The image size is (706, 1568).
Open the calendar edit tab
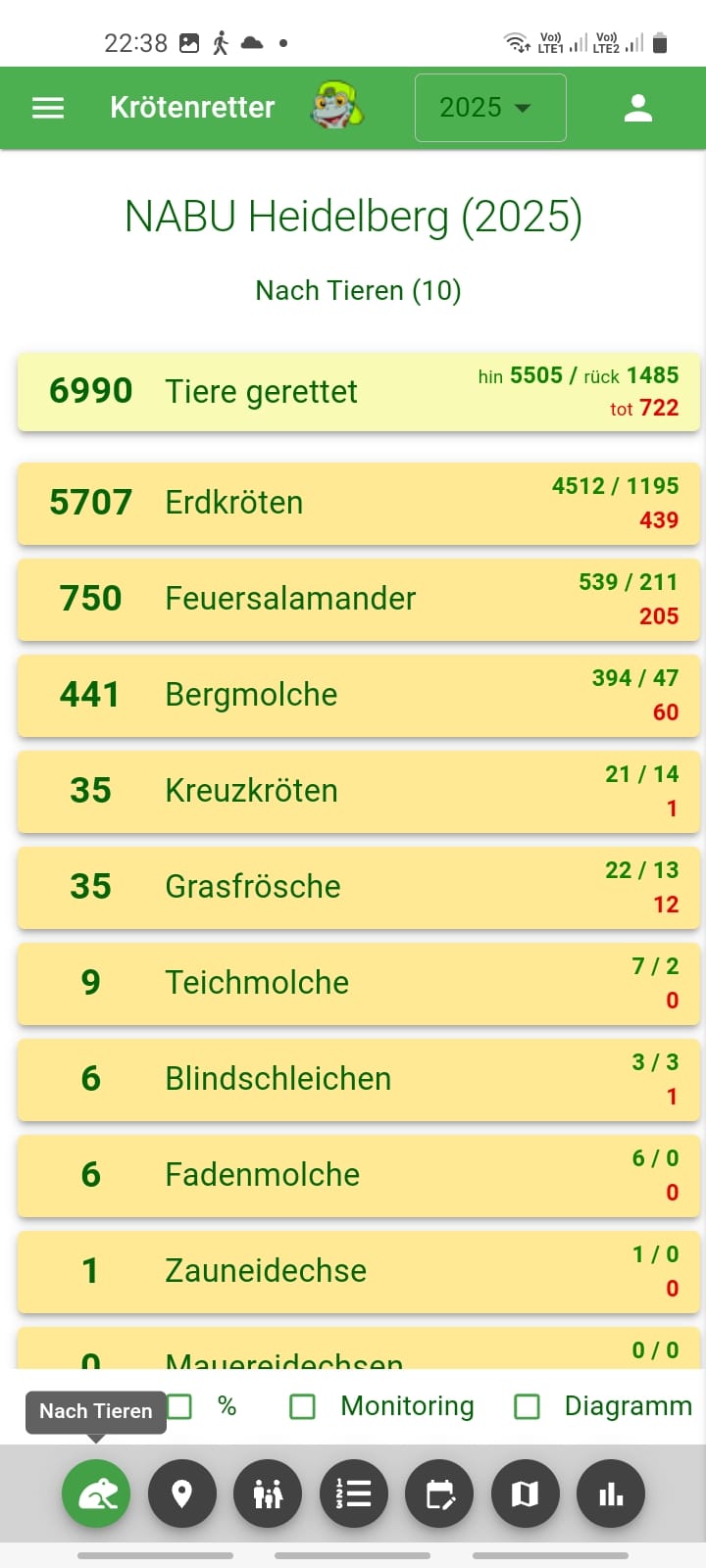439,1494
